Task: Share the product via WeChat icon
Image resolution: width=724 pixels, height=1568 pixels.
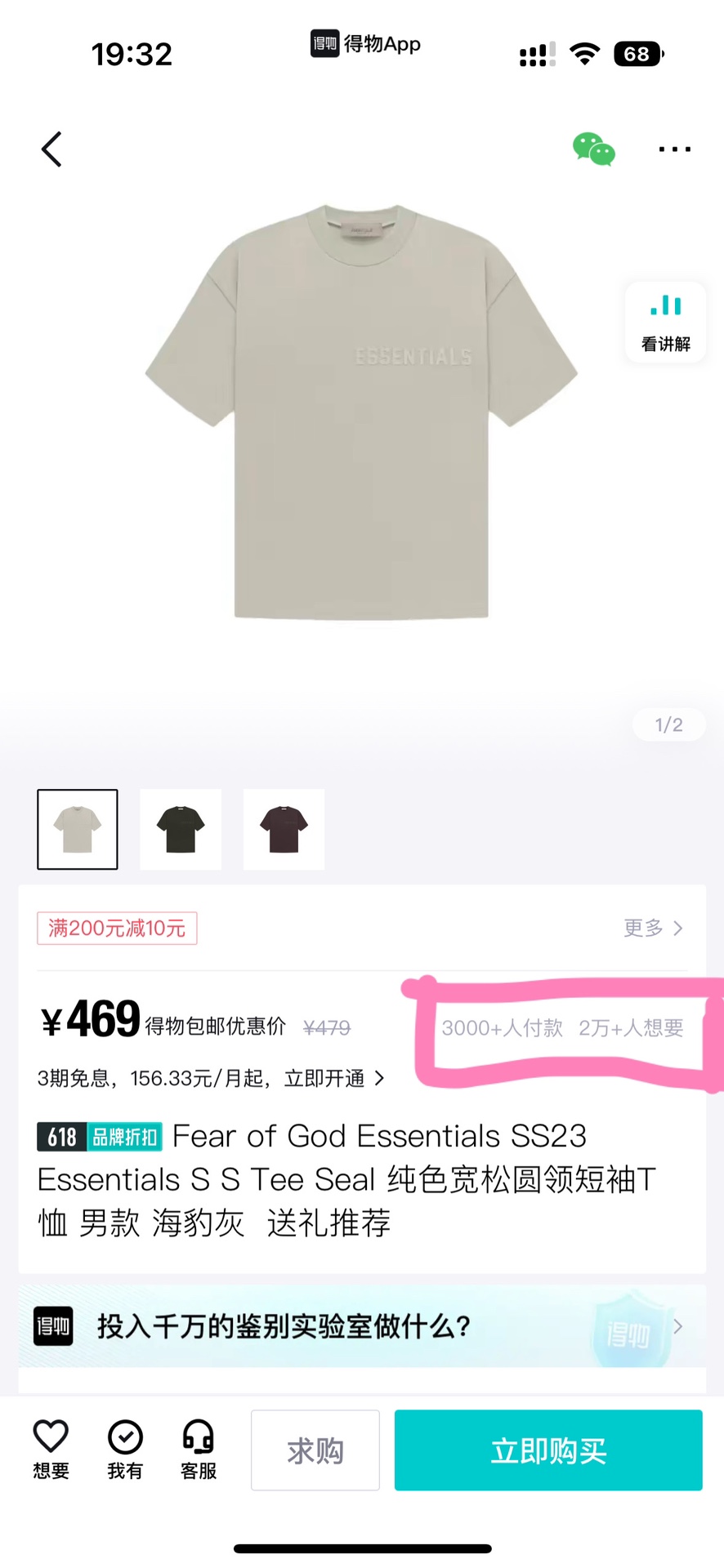Action: tap(593, 149)
